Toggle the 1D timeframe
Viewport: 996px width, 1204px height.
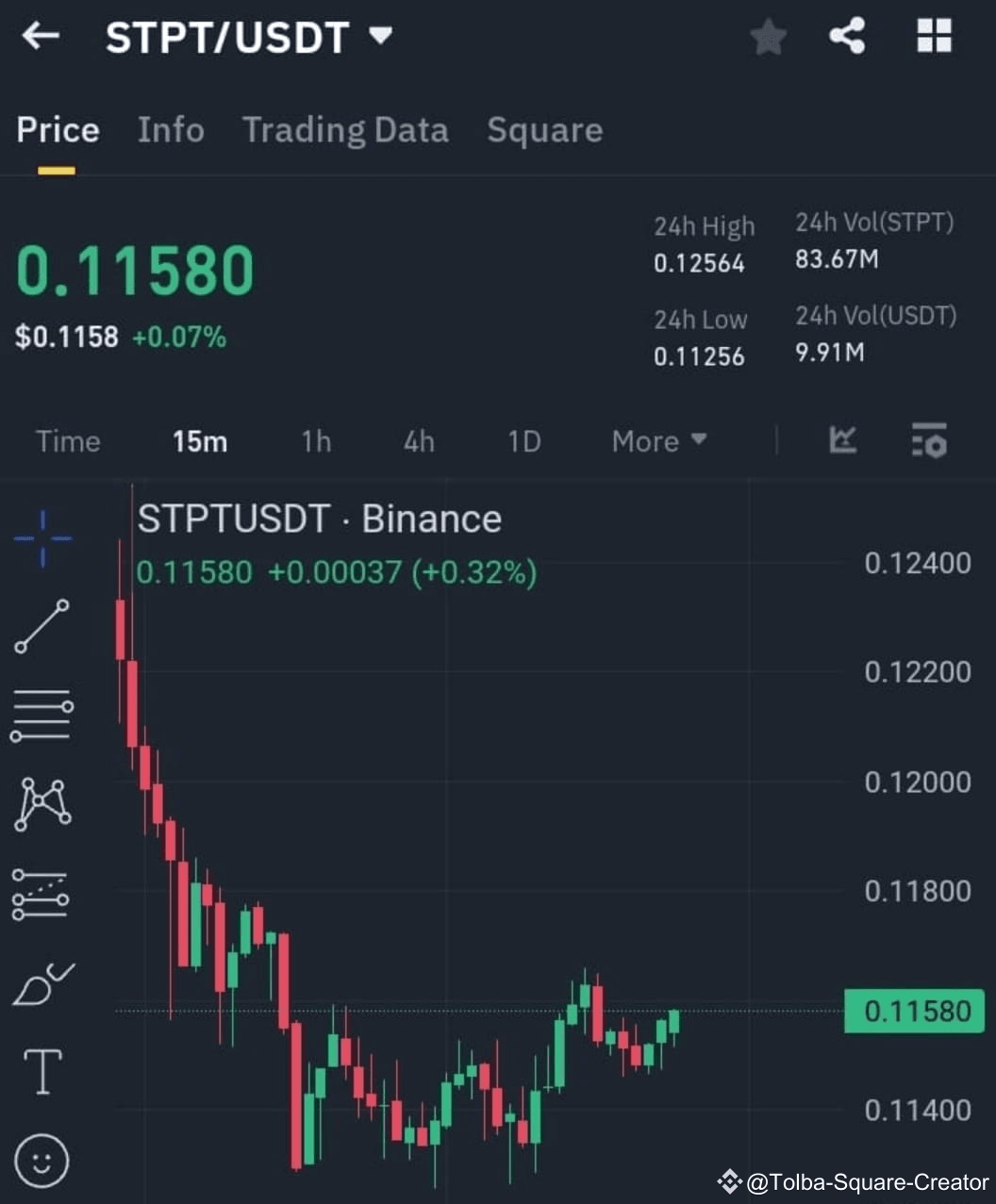[x=523, y=441]
